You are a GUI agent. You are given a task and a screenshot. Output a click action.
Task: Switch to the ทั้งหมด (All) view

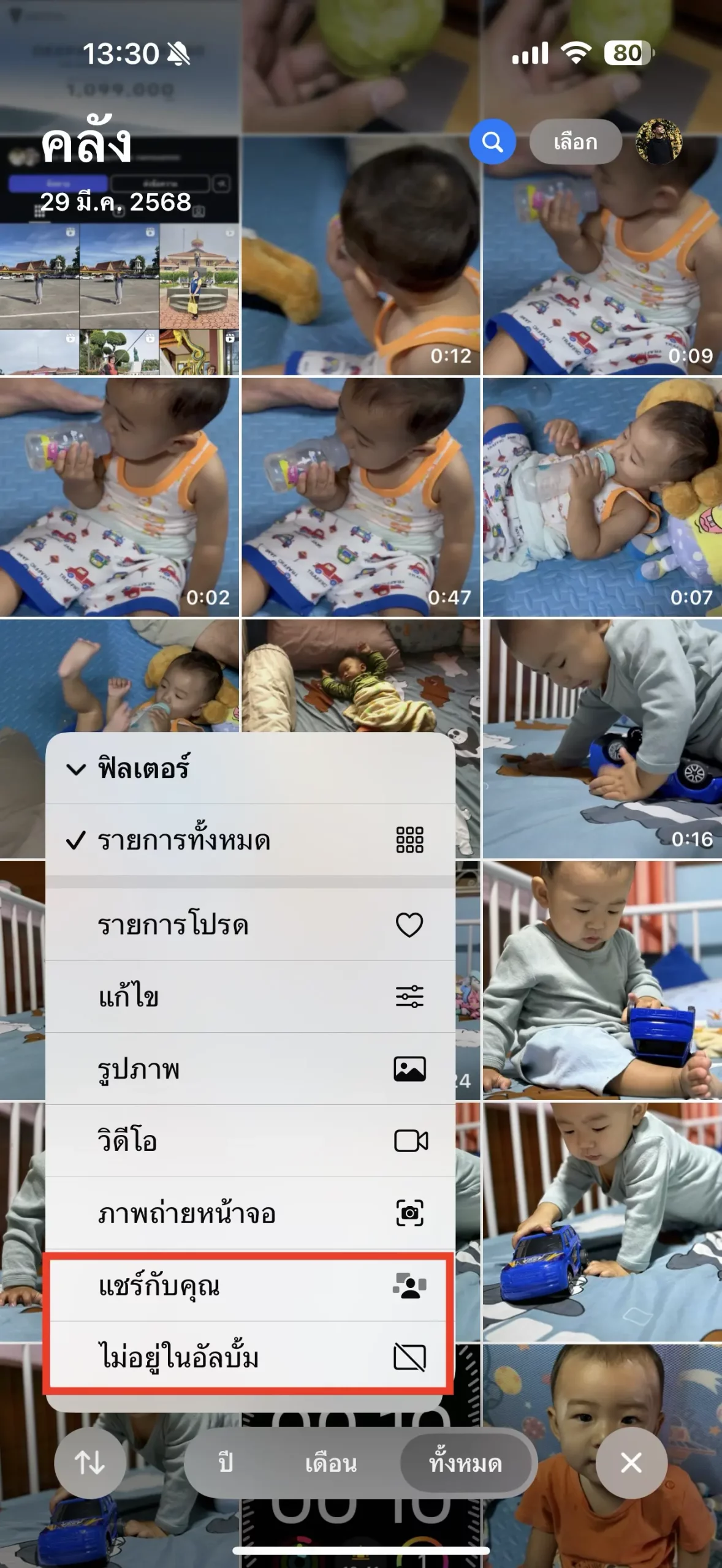click(466, 1463)
